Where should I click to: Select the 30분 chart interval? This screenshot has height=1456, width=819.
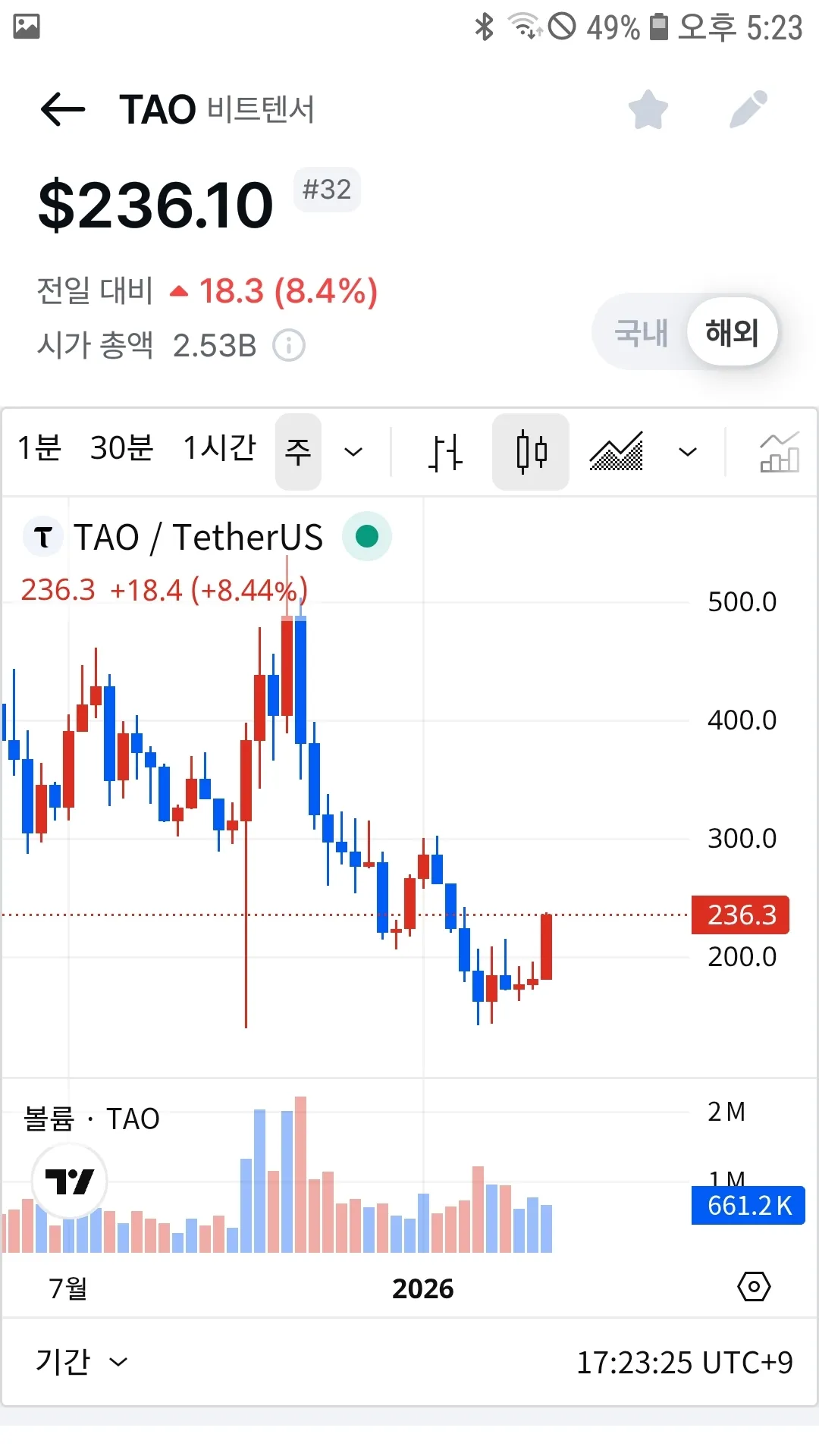[121, 448]
